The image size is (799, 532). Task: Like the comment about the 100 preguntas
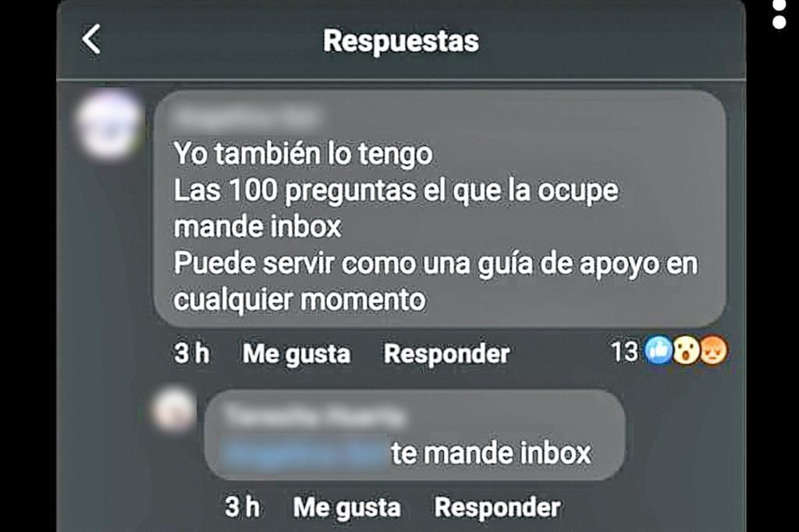tap(296, 353)
